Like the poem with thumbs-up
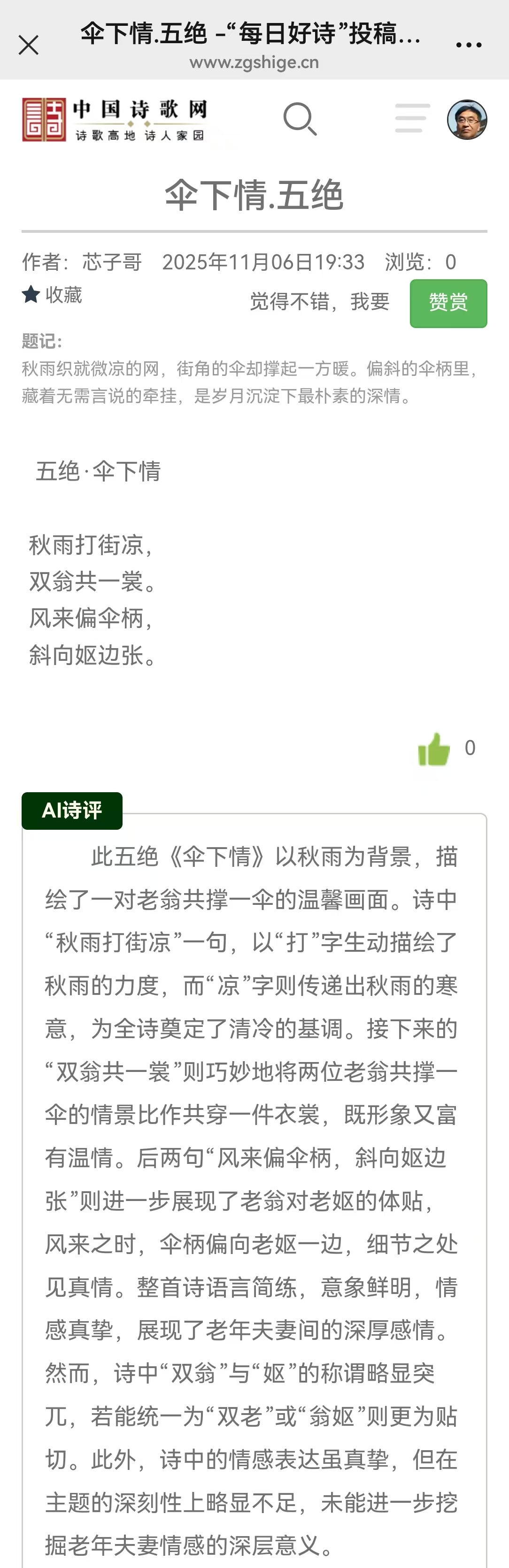The image size is (509, 1568). [434, 749]
